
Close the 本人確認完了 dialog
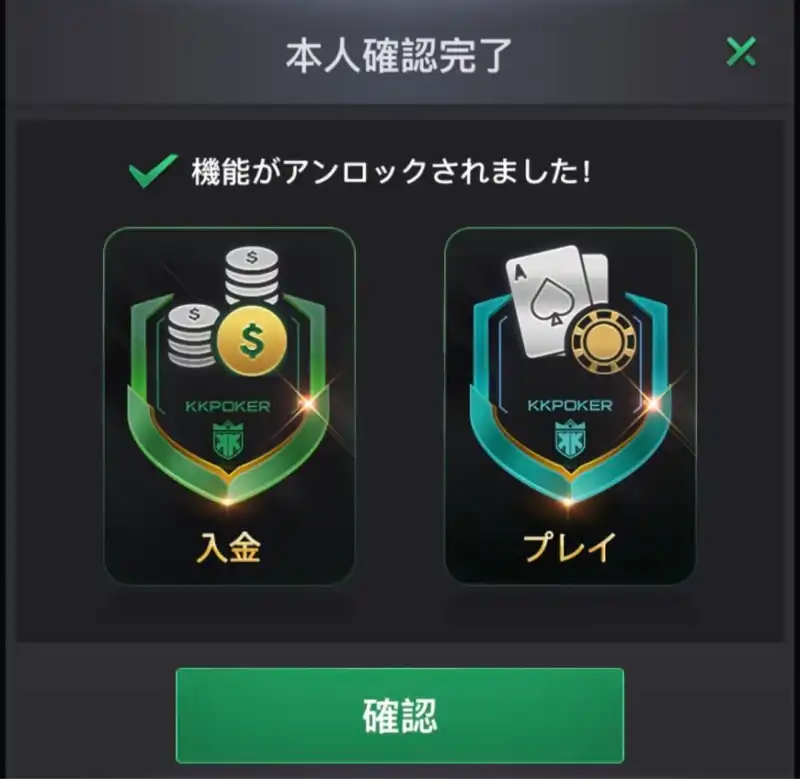pyautogui.click(x=741, y=52)
